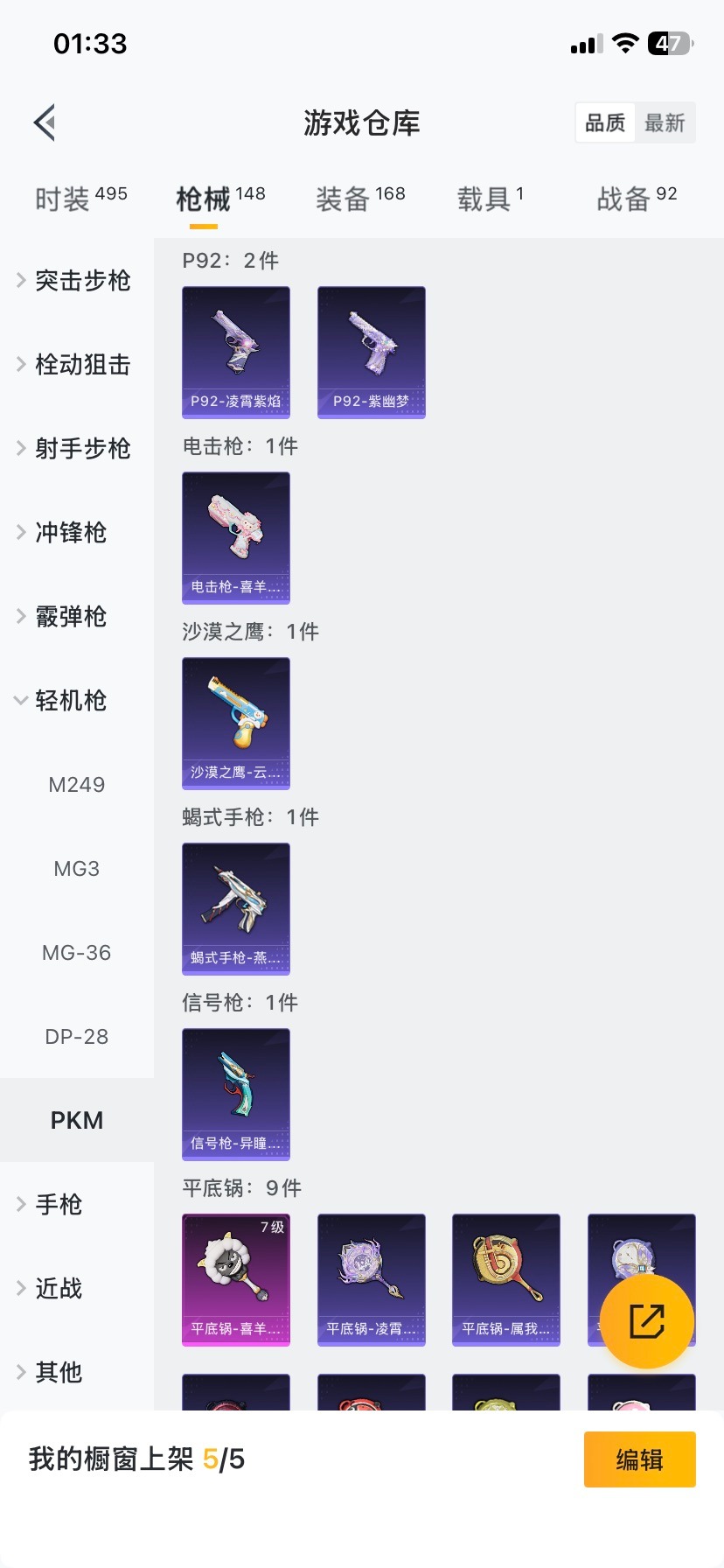Open the level 7 平底锅-喜羊 pan skin
Image resolution: width=724 pixels, height=1568 pixels.
(x=235, y=1280)
